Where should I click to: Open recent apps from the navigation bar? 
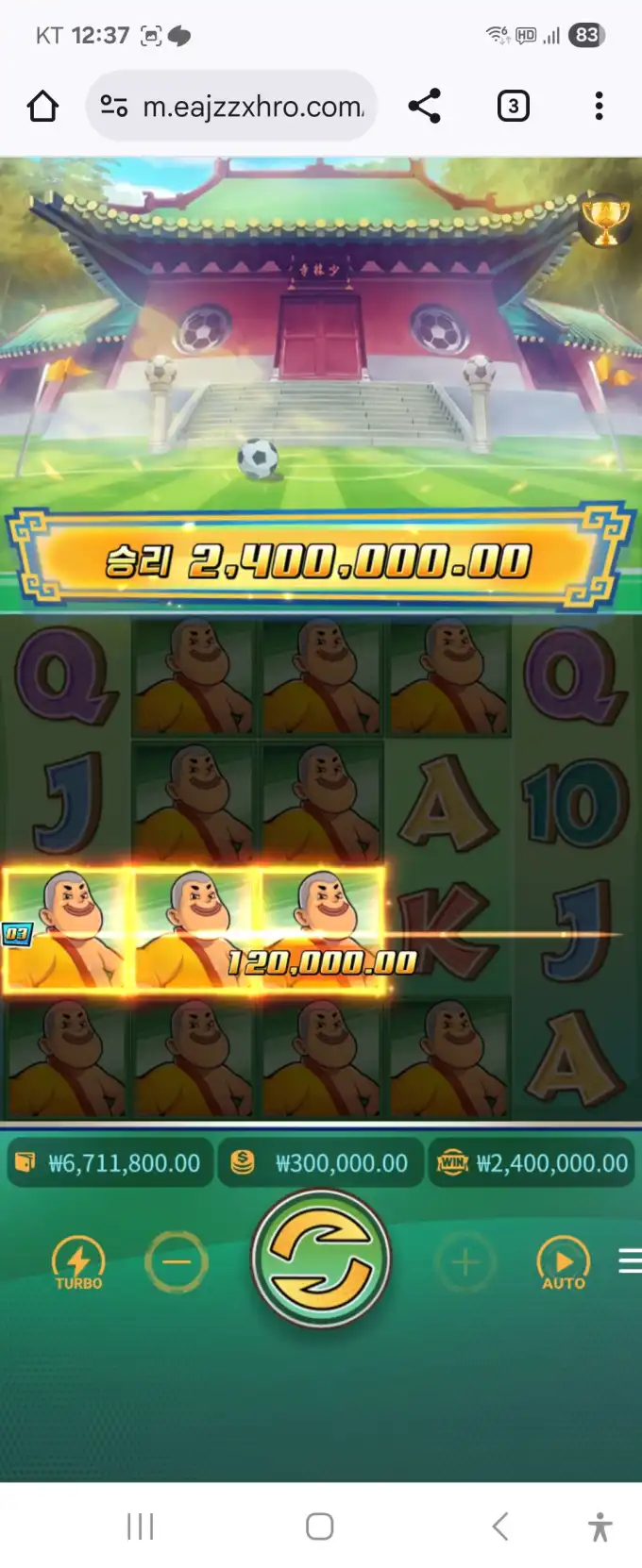[141, 1526]
